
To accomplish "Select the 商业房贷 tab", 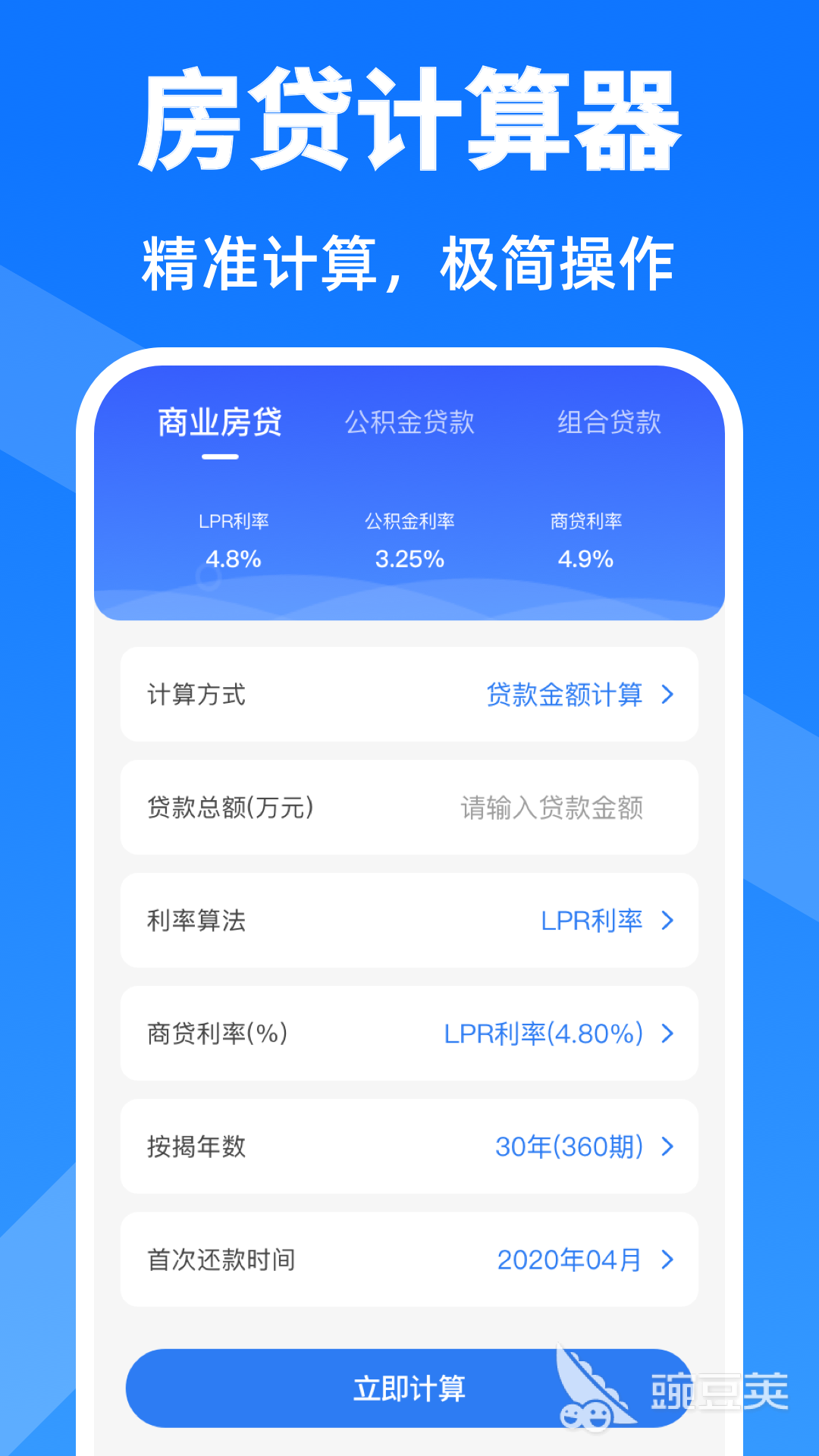I will pyautogui.click(x=218, y=425).
